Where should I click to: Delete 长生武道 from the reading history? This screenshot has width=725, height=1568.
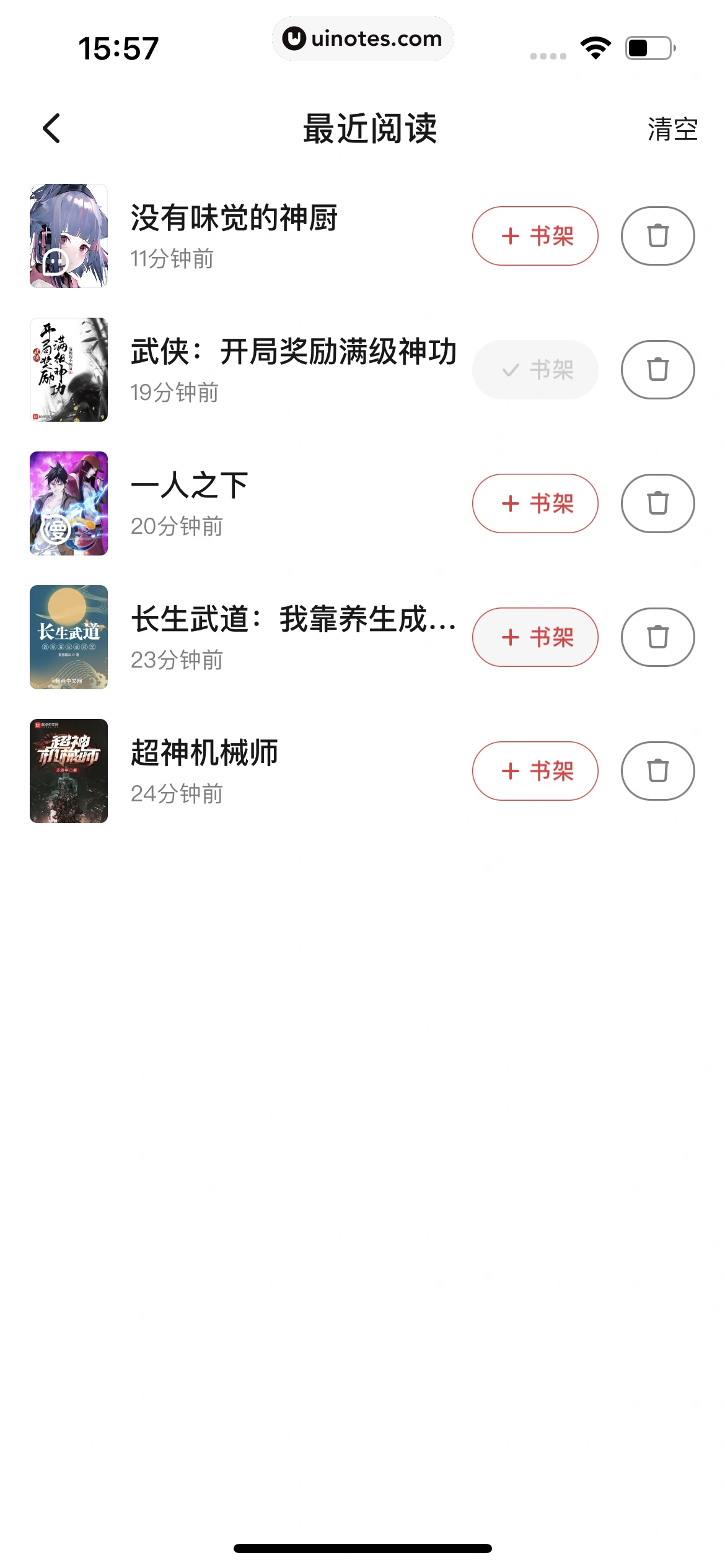[658, 637]
